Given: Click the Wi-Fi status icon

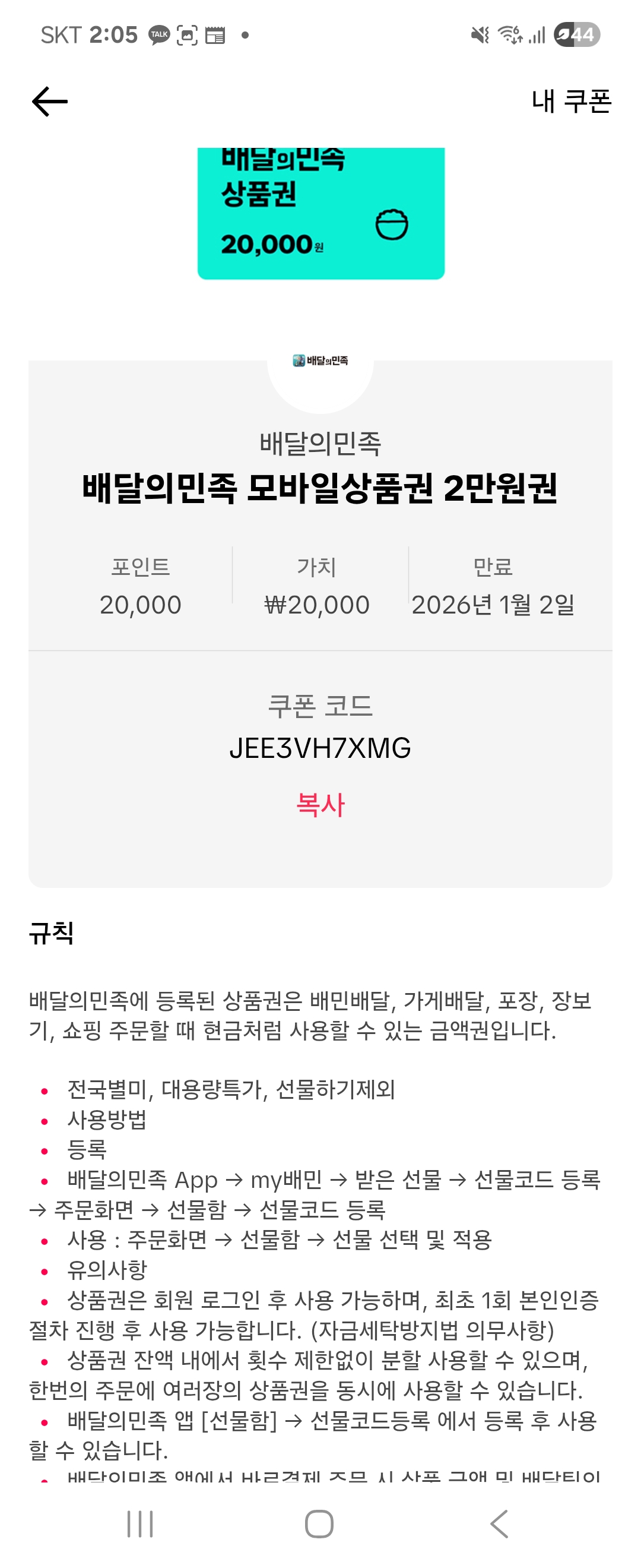Looking at the screenshot, I should click(512, 34).
